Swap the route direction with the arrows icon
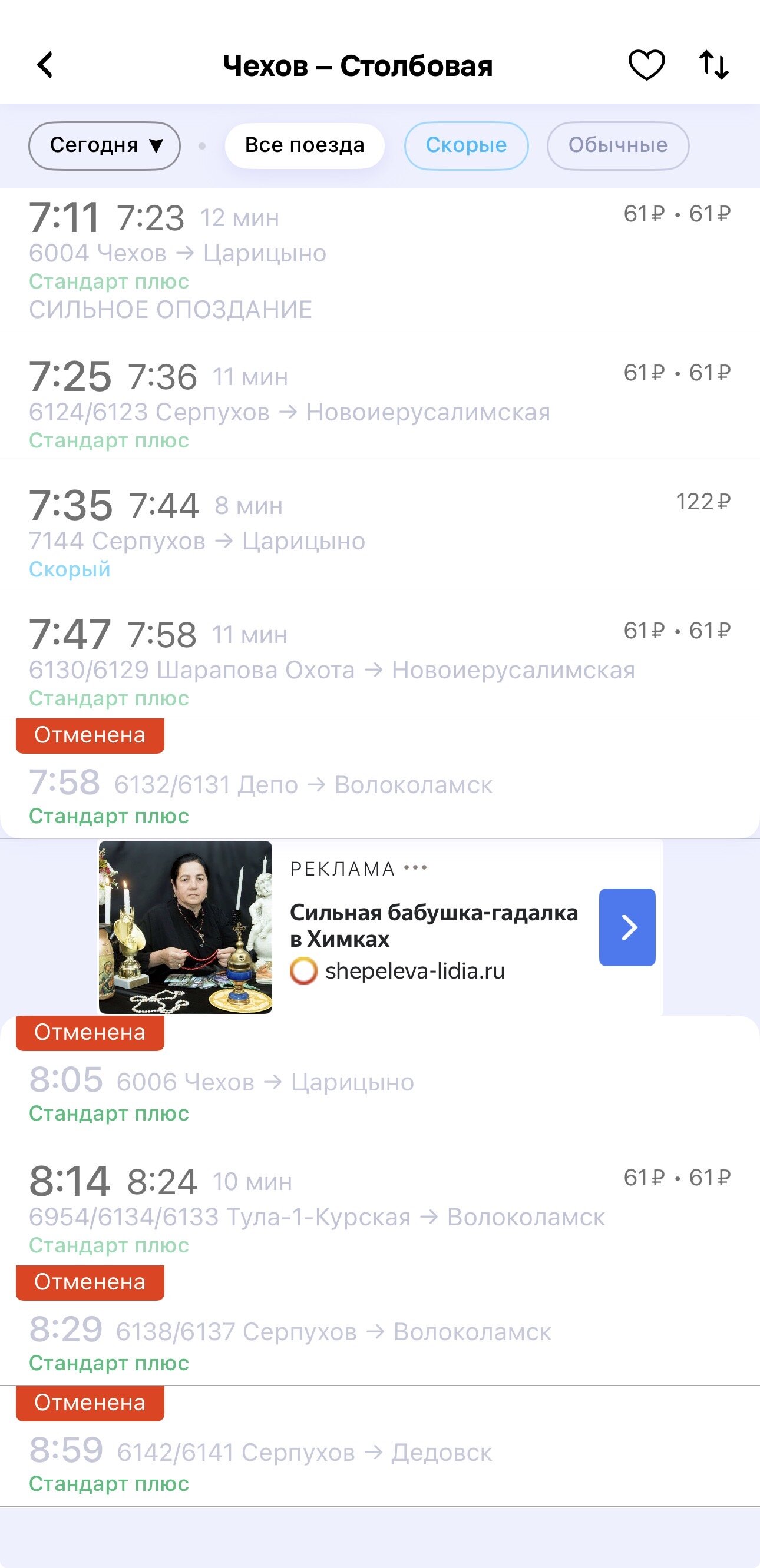 (713, 65)
